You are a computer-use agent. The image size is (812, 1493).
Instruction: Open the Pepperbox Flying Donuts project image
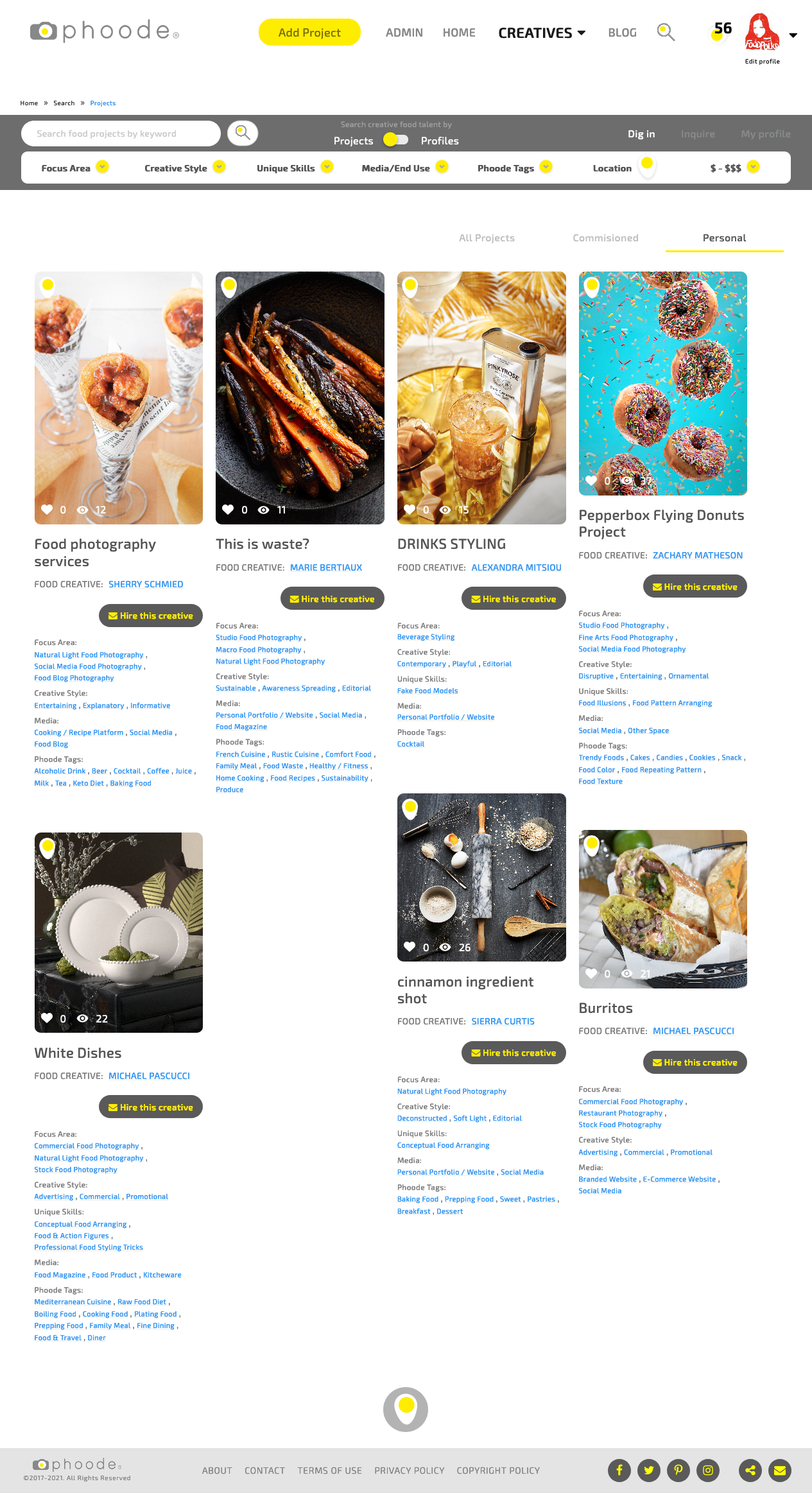point(662,383)
